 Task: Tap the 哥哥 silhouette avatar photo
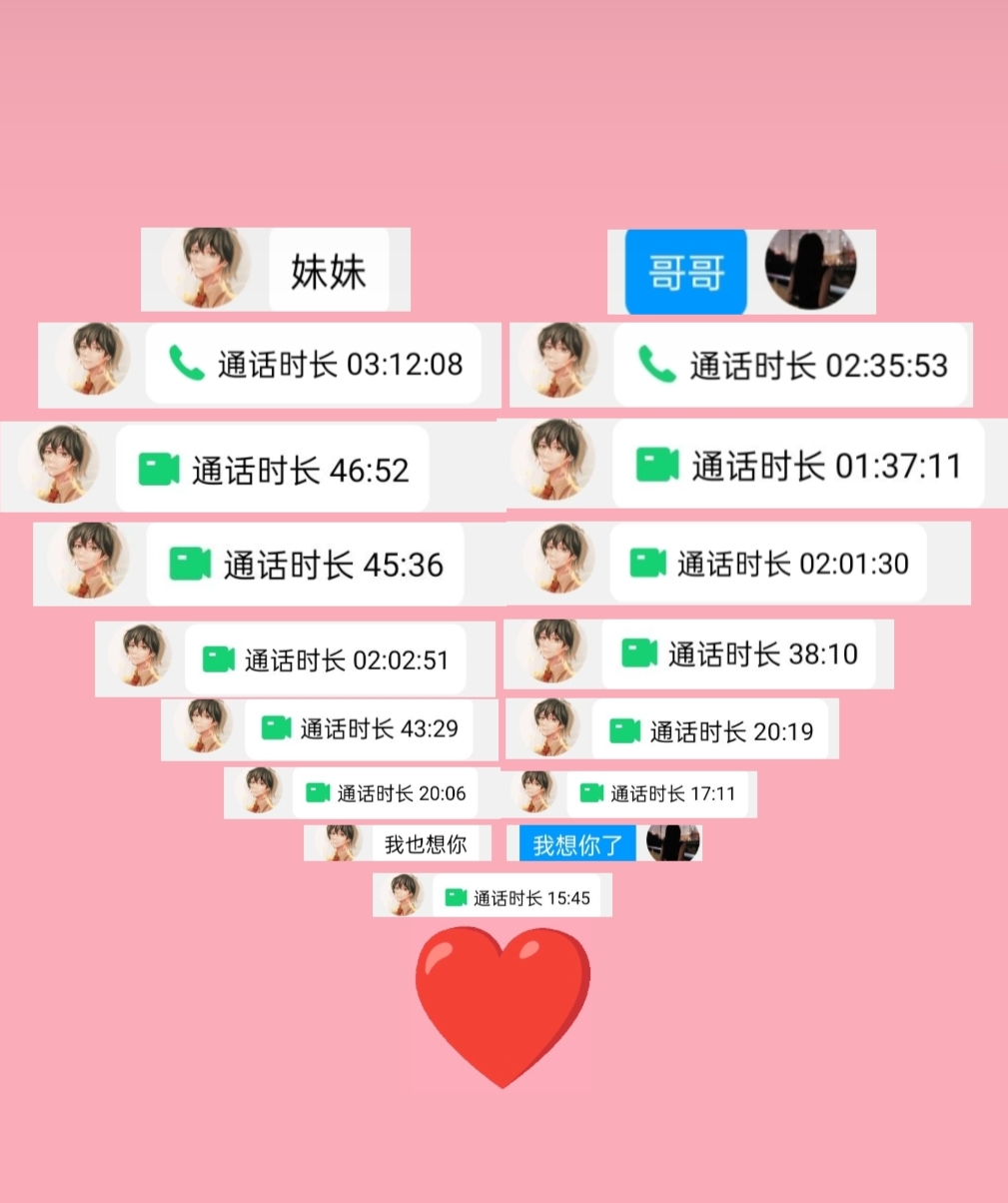pos(811,269)
